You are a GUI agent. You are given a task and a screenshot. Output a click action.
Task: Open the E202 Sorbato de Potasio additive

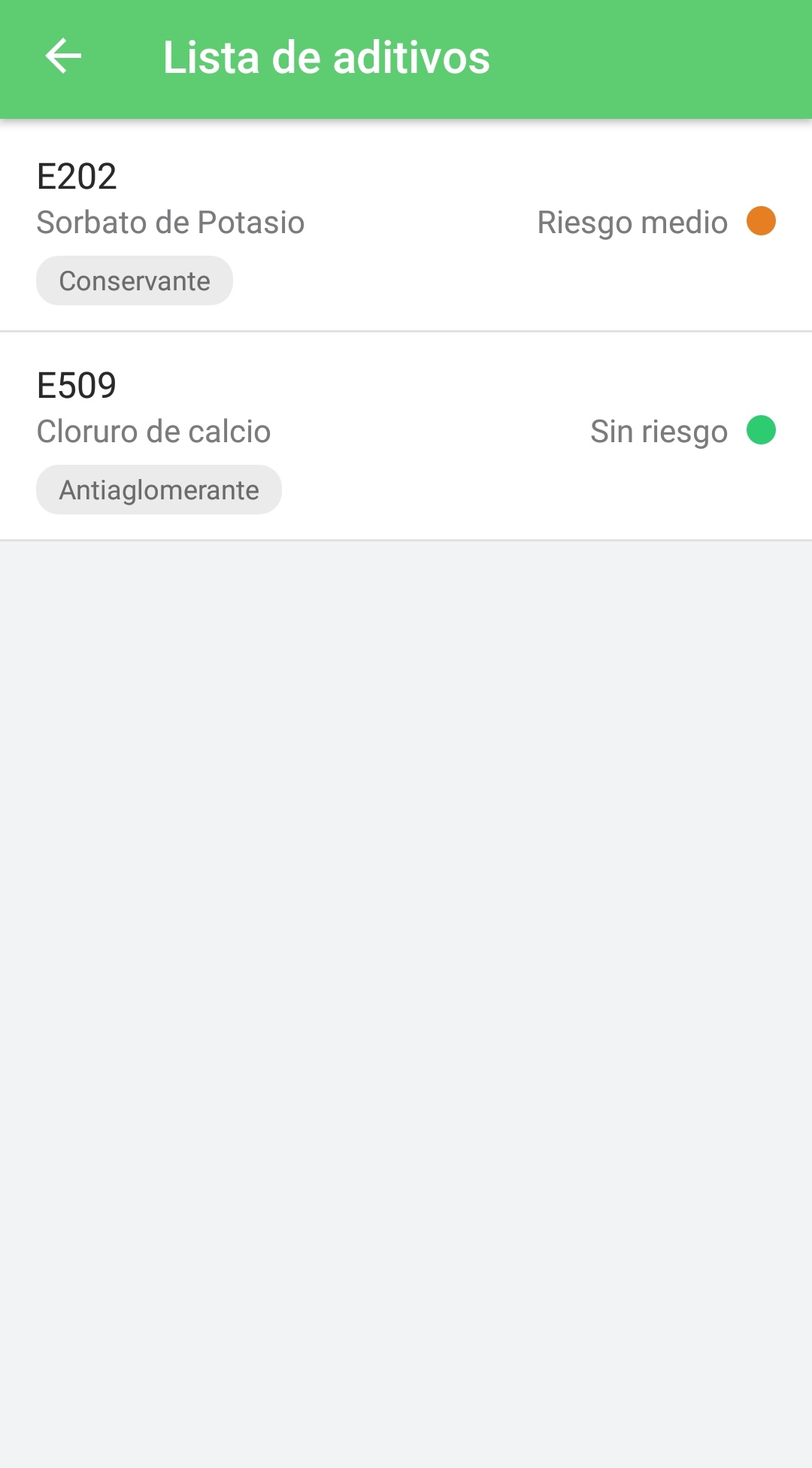click(406, 226)
